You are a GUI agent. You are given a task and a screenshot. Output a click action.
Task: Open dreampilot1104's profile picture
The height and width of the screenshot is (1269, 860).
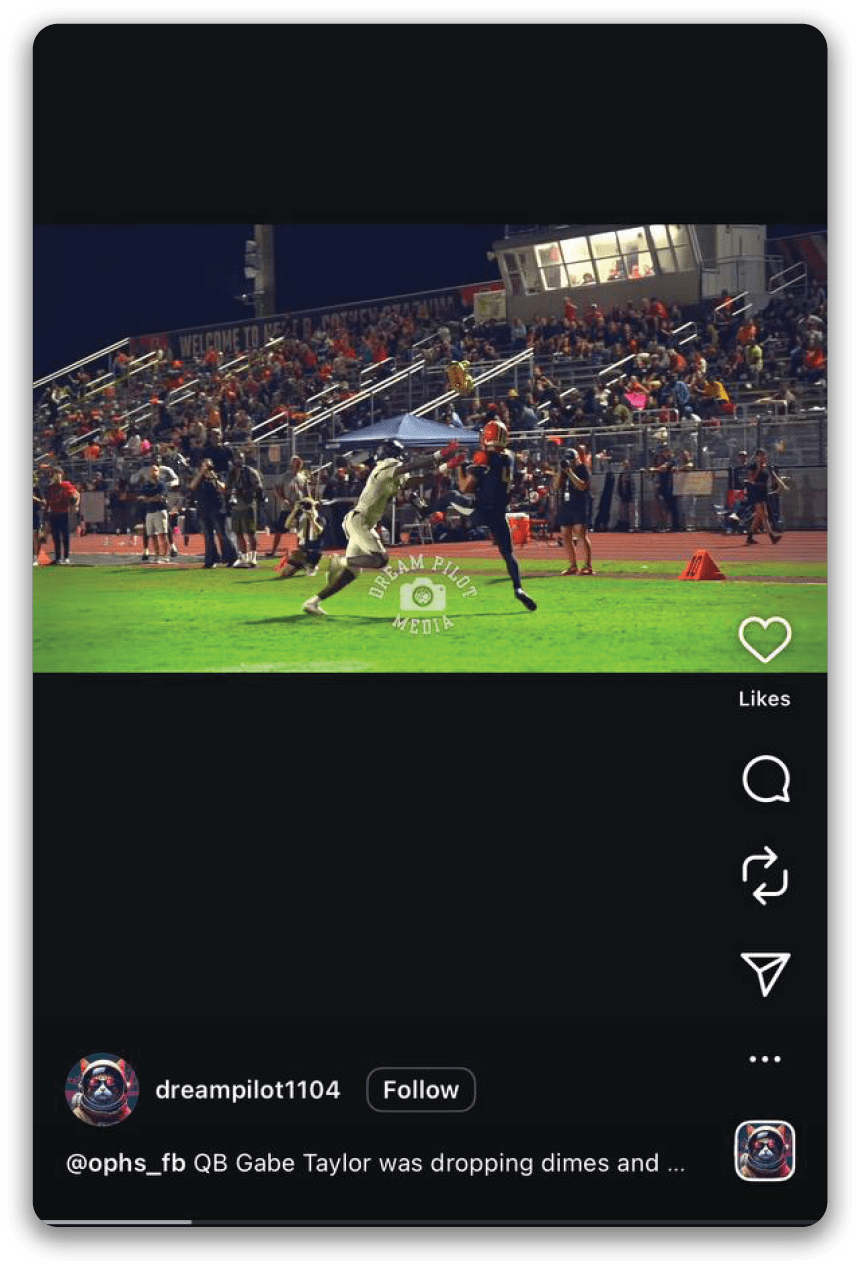coord(102,1090)
